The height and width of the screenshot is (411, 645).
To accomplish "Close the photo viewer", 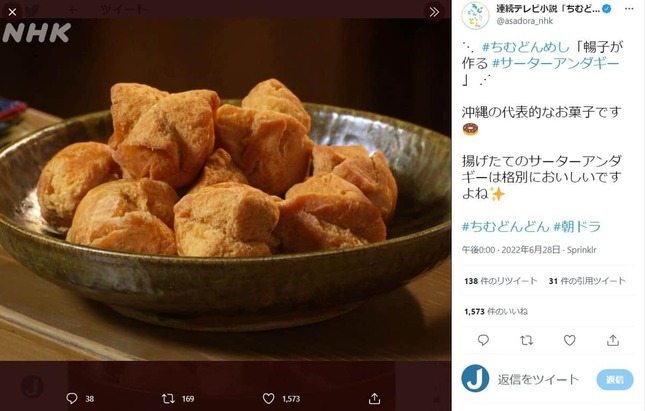I will point(12,12).
